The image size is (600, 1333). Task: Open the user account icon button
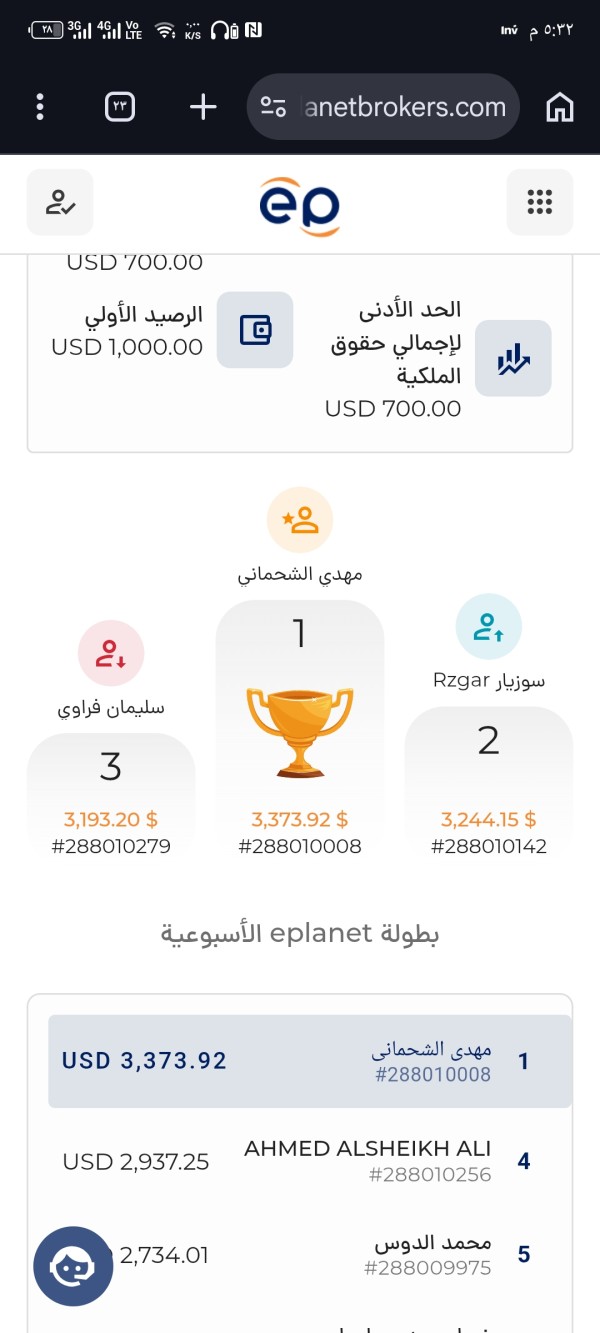60,202
